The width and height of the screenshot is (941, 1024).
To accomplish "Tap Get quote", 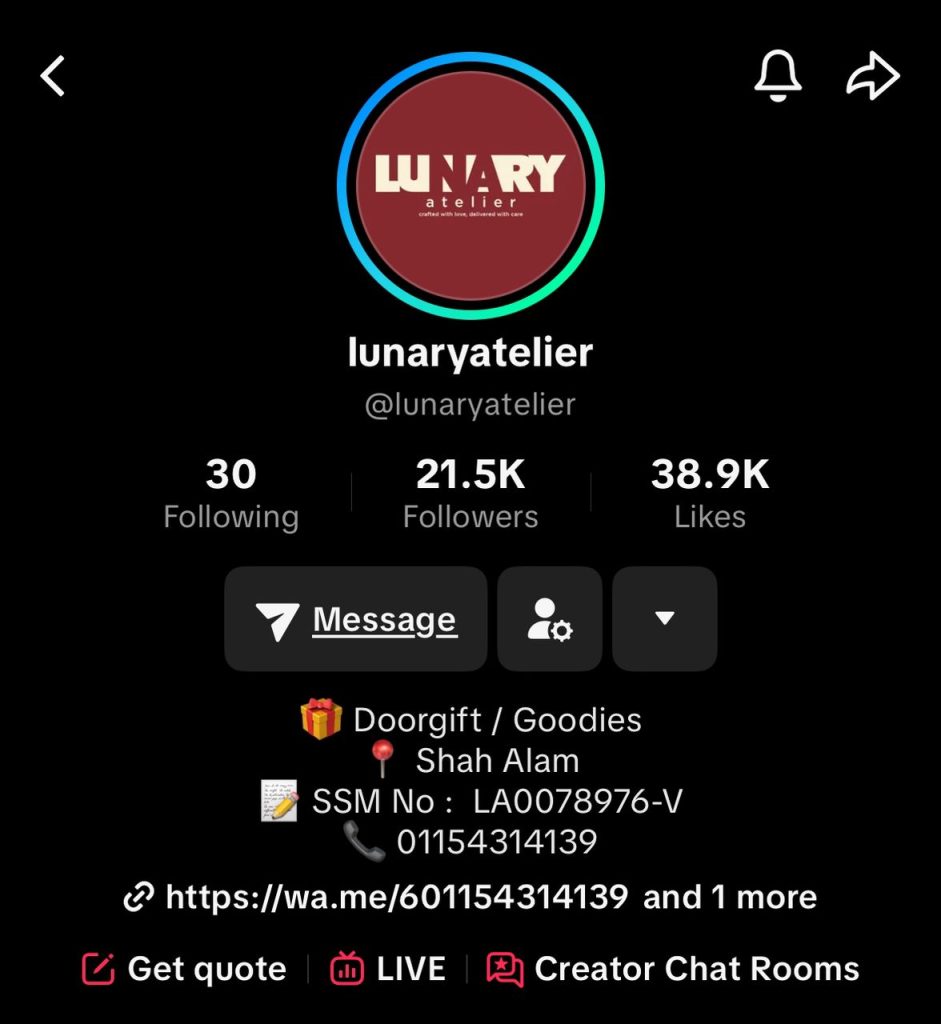I will pyautogui.click(x=185, y=968).
